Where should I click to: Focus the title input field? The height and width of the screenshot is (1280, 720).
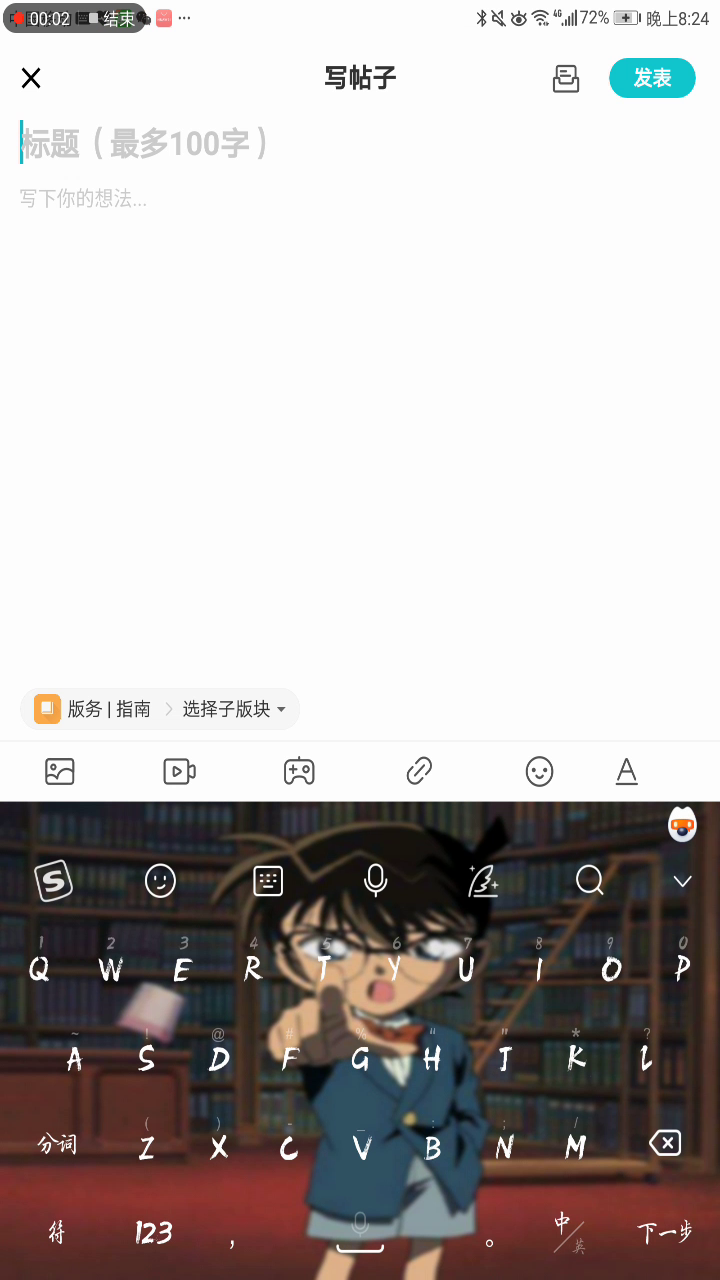pyautogui.click(x=360, y=143)
